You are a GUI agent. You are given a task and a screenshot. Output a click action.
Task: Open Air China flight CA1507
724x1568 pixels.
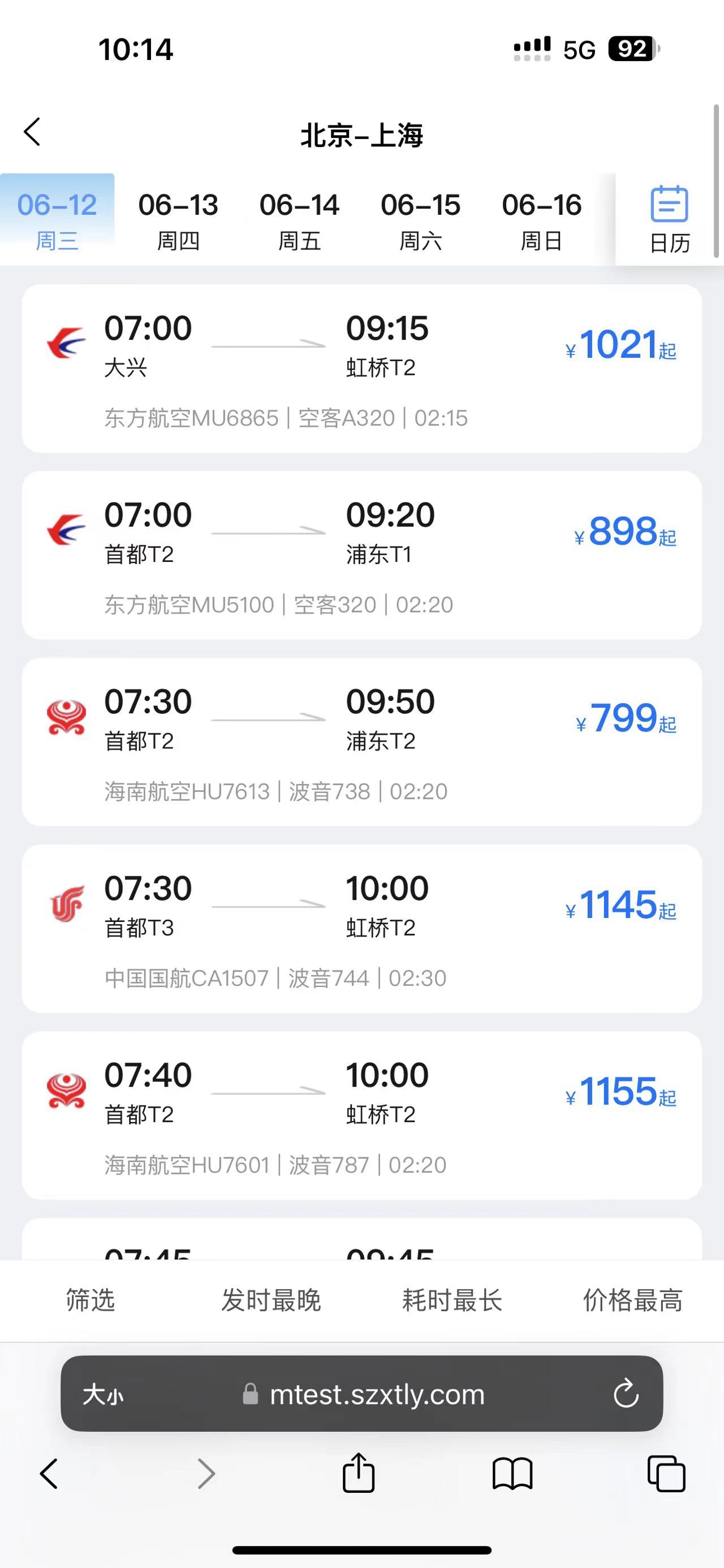[361, 929]
